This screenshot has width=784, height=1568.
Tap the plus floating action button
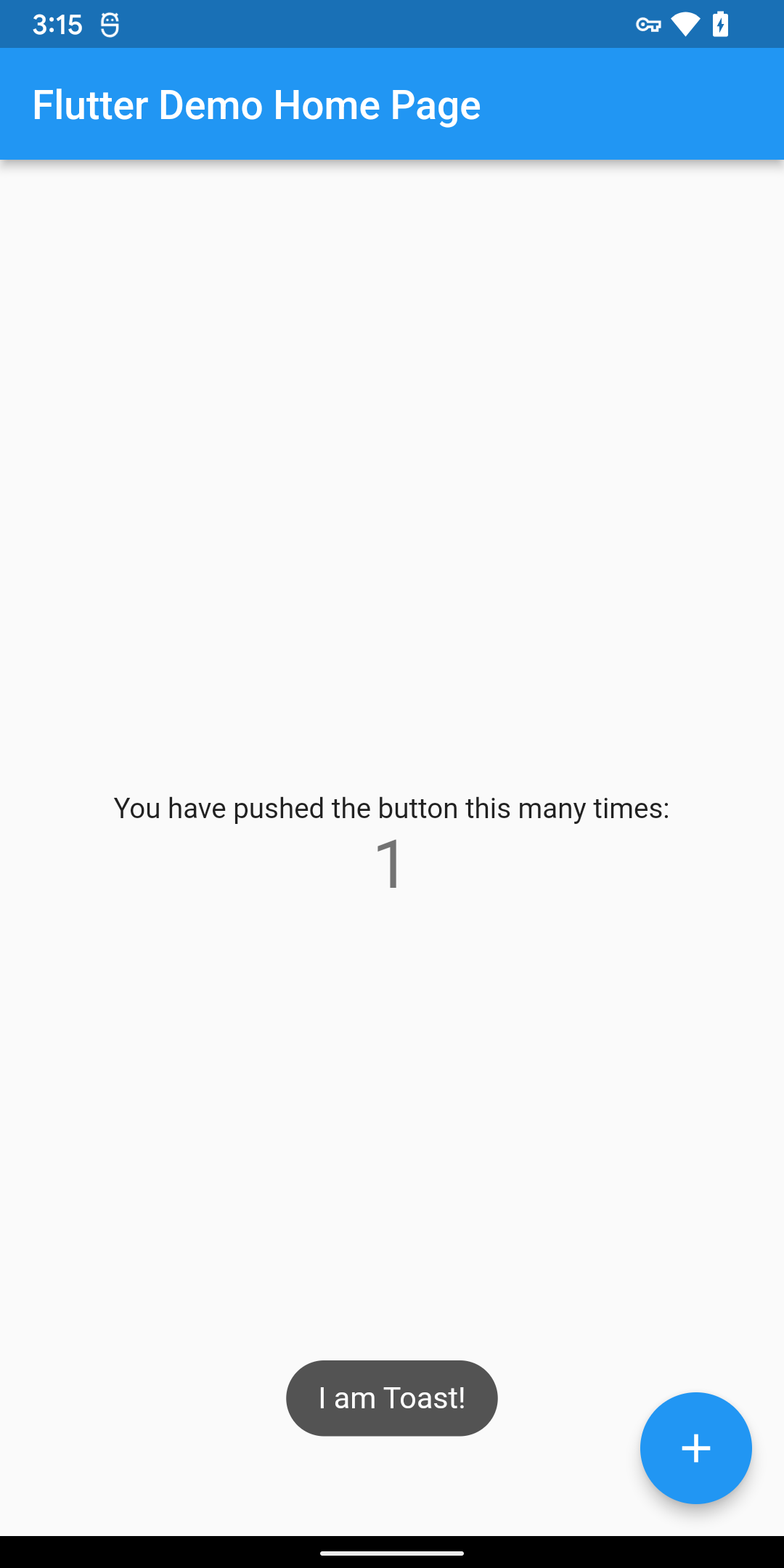(x=695, y=1448)
